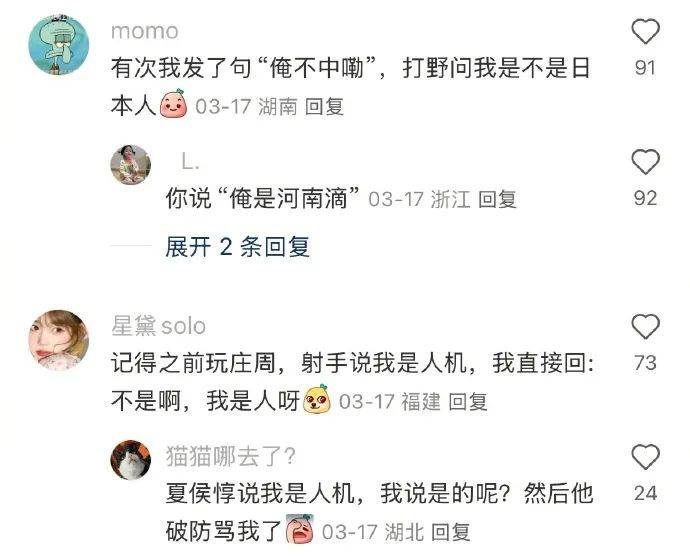The width and height of the screenshot is (690, 556).
Task: Open L.'s profile avatar
Action: (x=130, y=165)
